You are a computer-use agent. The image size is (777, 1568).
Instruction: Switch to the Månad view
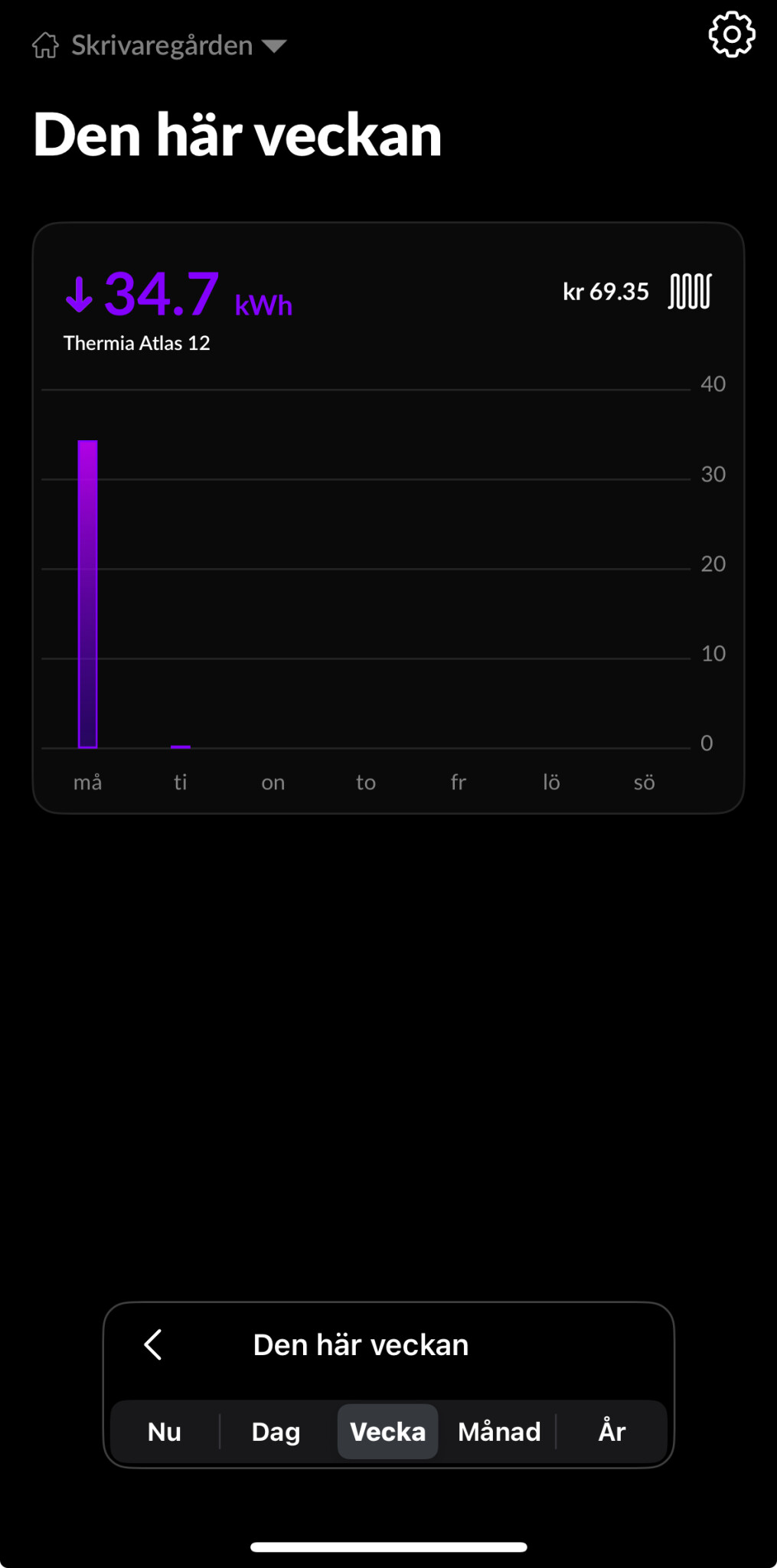pos(499,1432)
